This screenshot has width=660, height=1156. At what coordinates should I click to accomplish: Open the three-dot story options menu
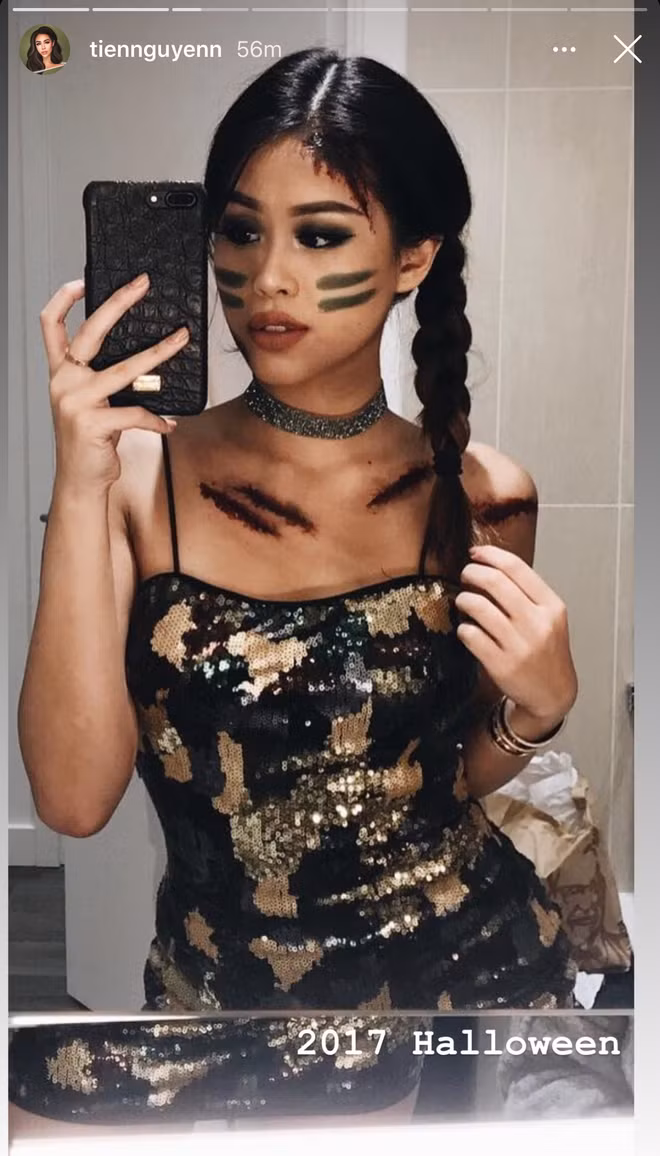pos(564,49)
